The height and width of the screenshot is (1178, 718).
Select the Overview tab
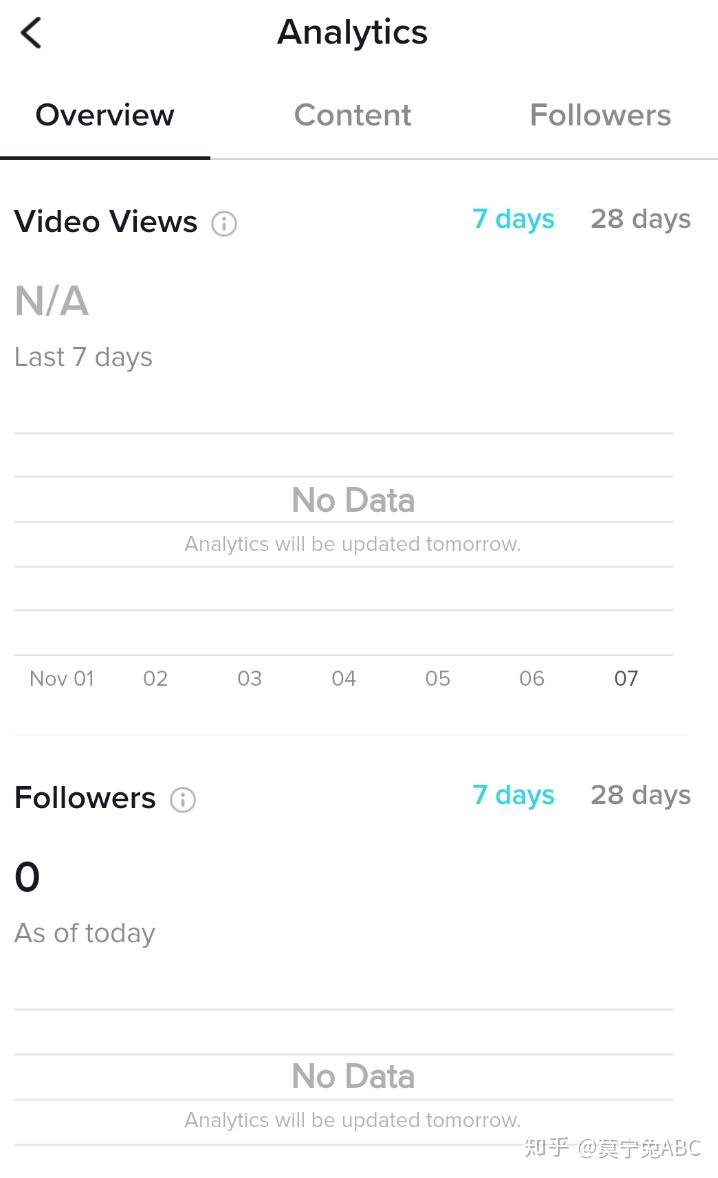[x=105, y=115]
